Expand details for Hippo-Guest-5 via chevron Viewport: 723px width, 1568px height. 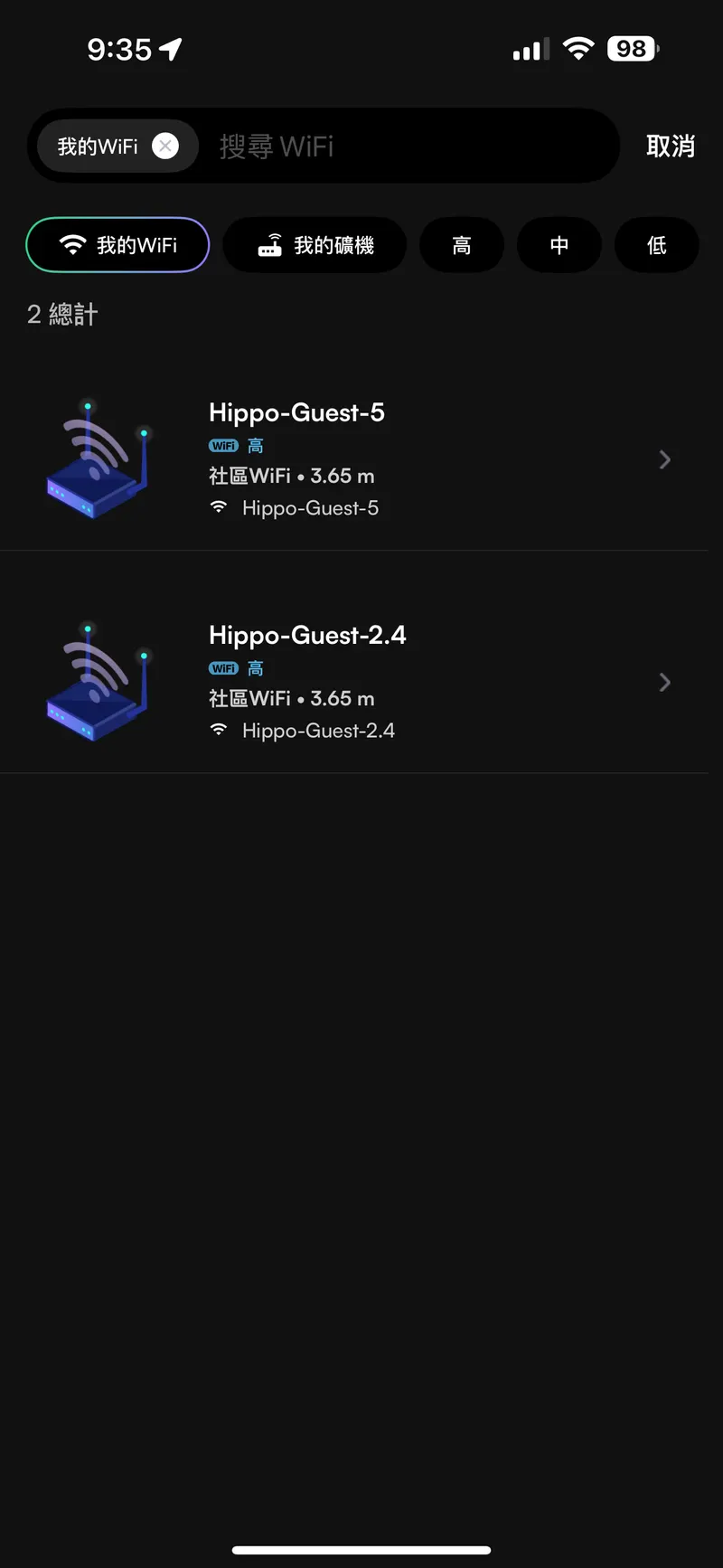point(665,459)
